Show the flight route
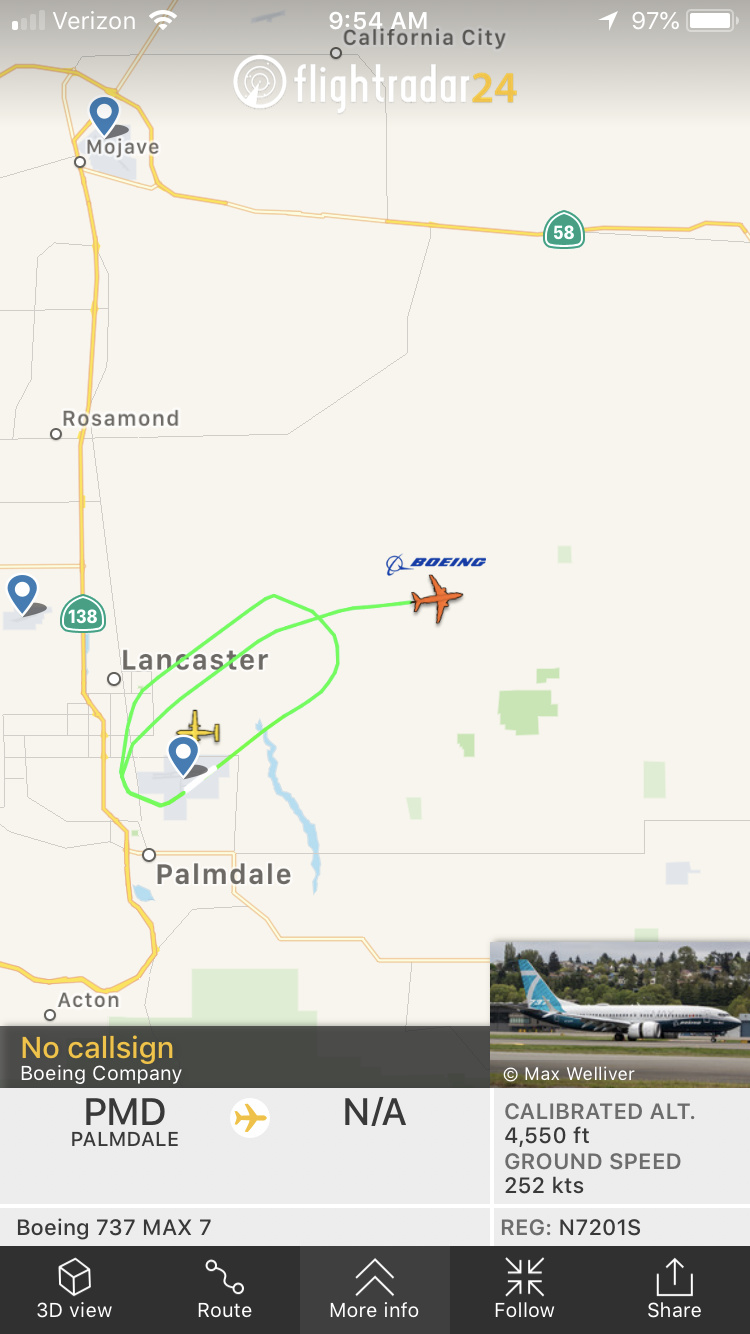Screen dimensions: 750x1334 coord(224,1290)
